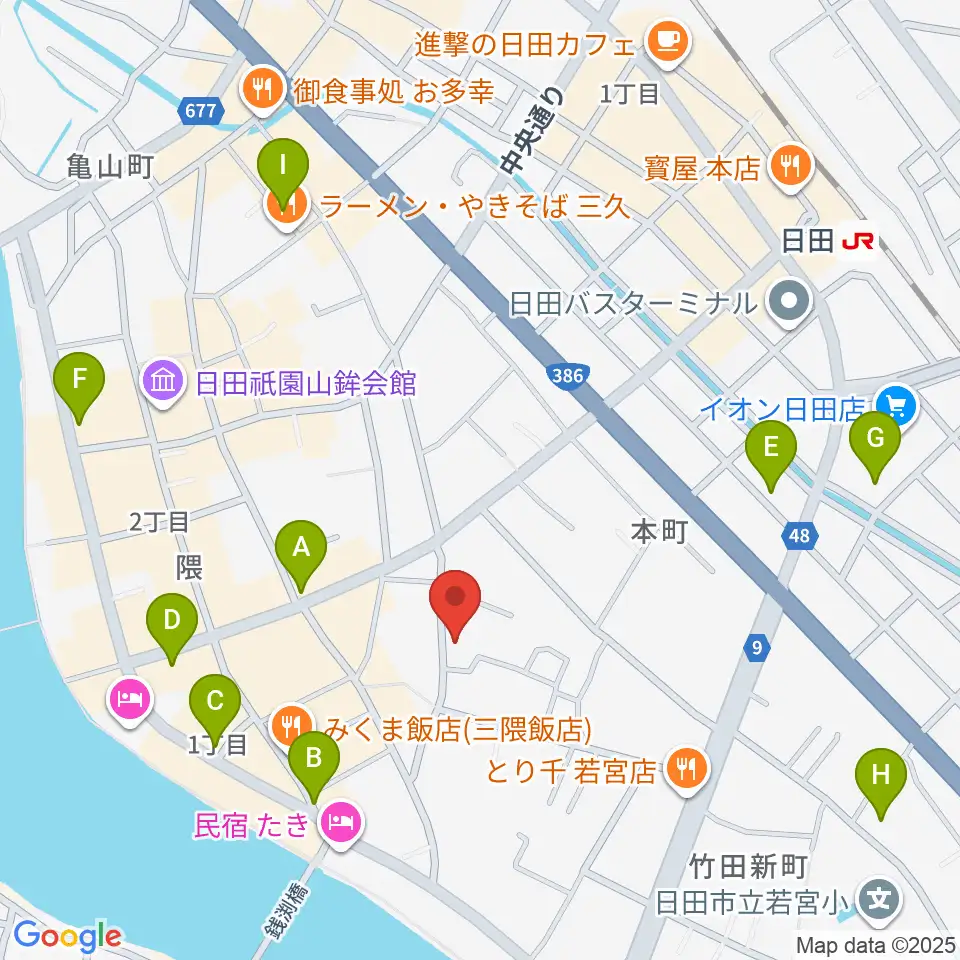Open the green pin labeled G

tap(875, 446)
